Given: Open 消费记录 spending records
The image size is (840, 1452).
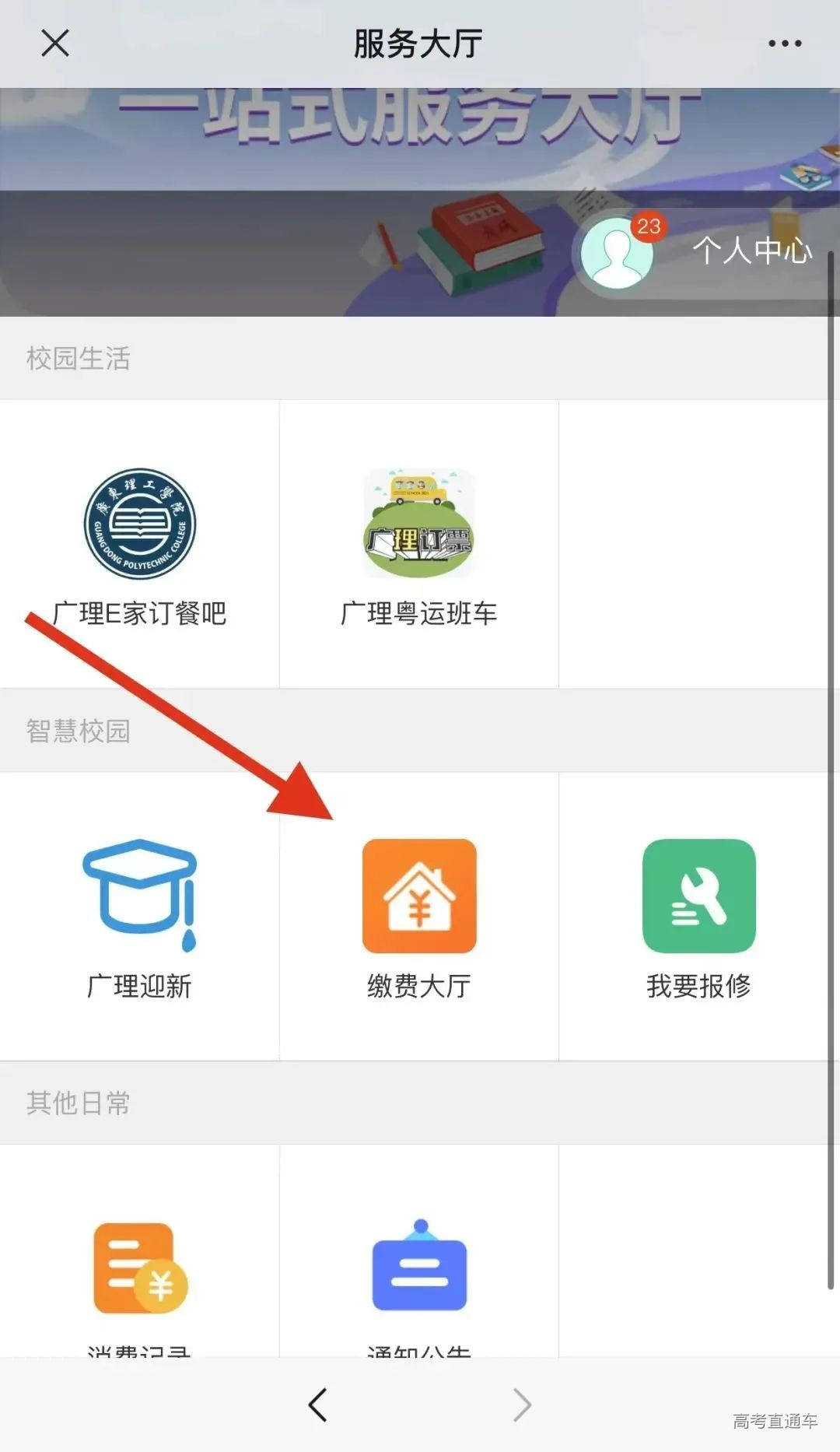Looking at the screenshot, I should coord(140,1276).
